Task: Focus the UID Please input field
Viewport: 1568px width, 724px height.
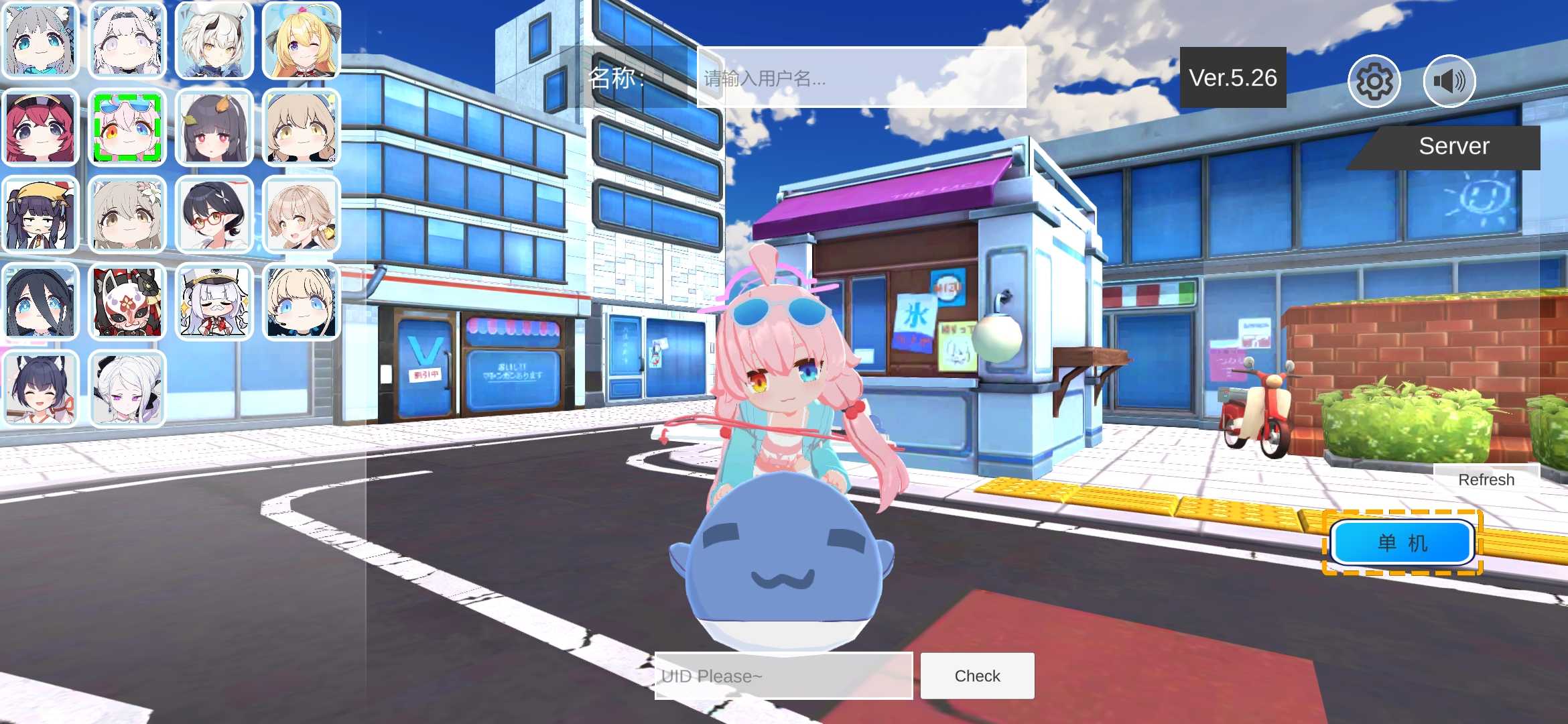Action: tap(783, 676)
